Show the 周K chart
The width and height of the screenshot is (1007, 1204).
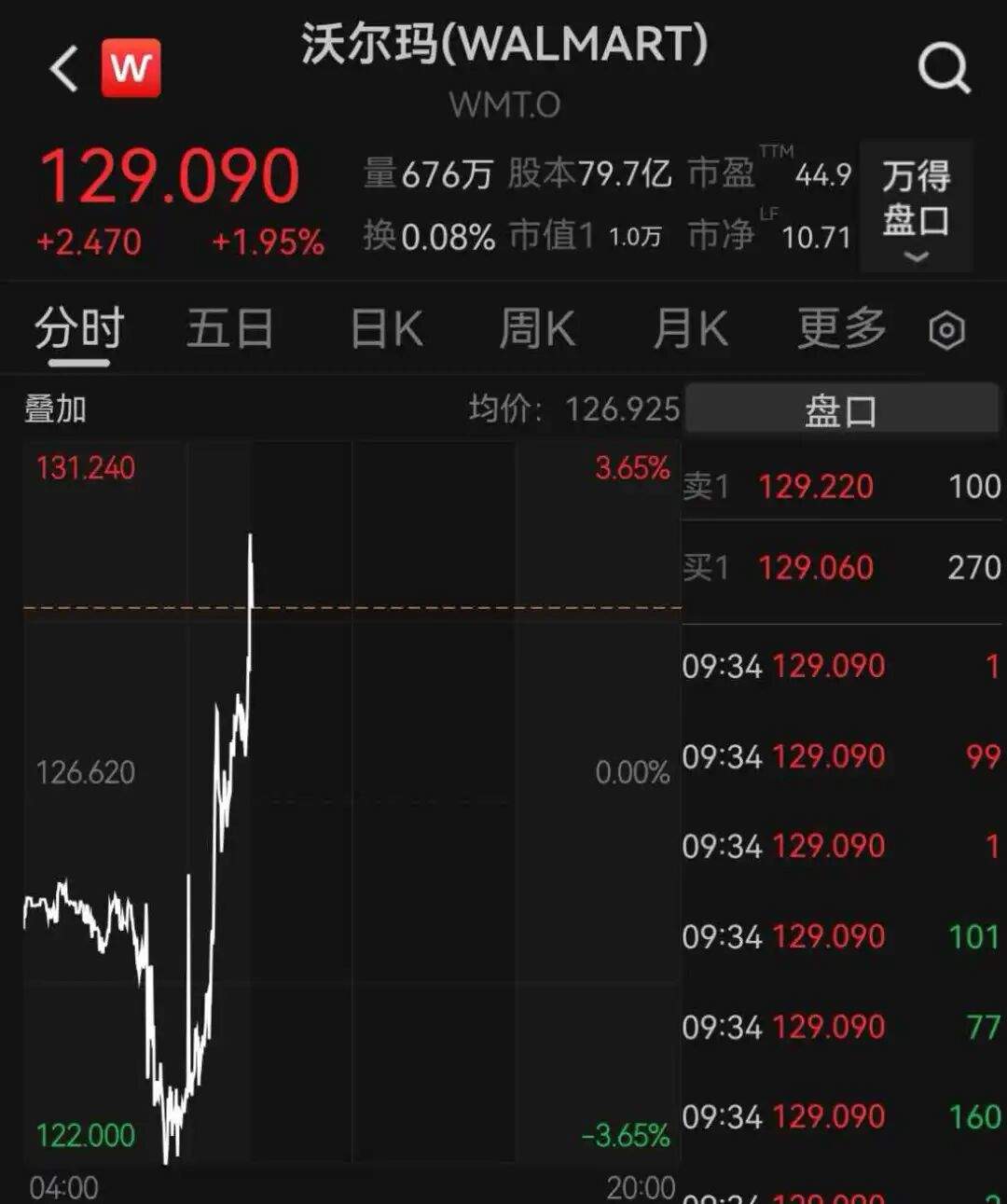[537, 329]
